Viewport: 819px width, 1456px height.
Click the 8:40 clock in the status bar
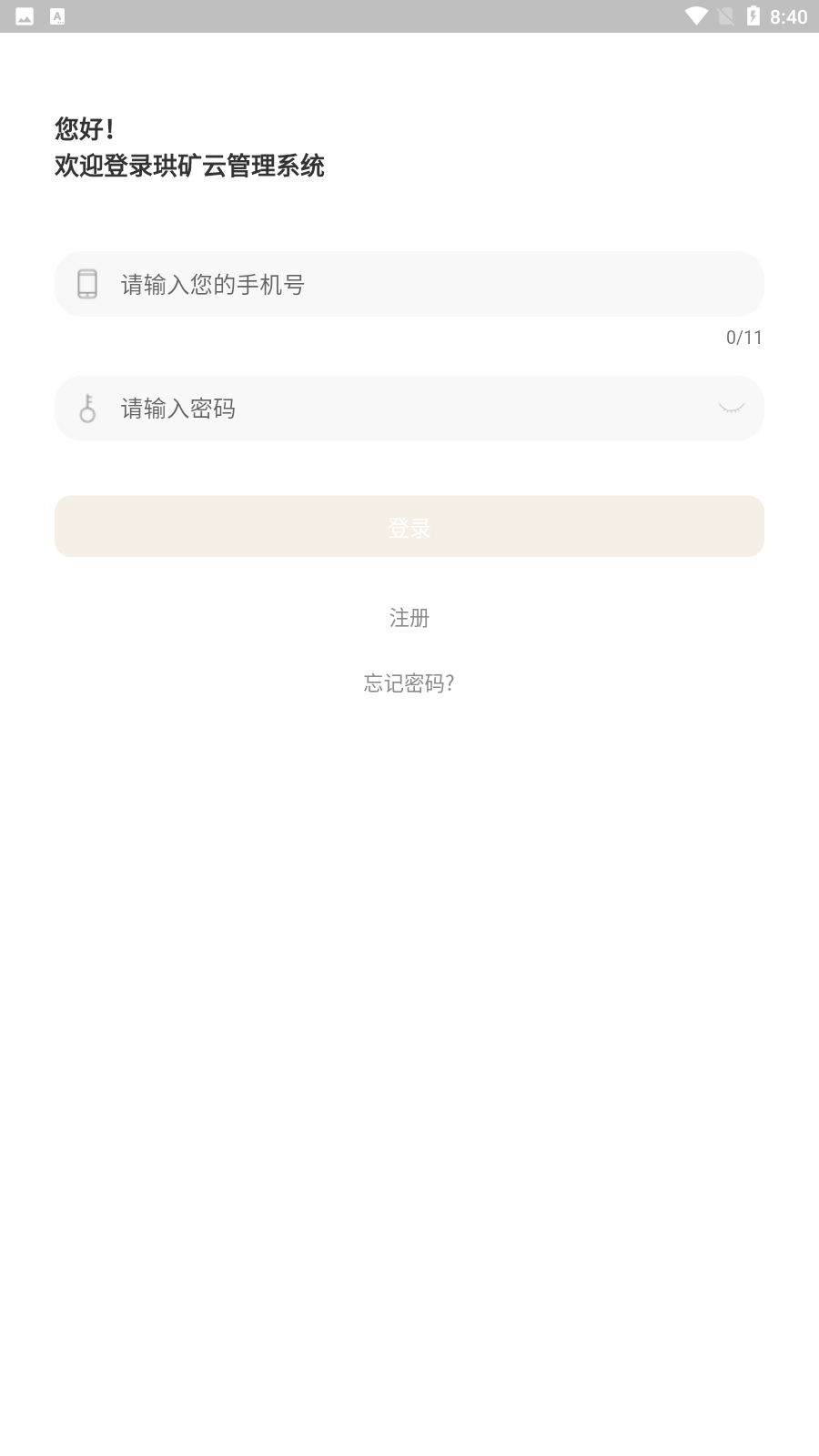[x=788, y=15]
